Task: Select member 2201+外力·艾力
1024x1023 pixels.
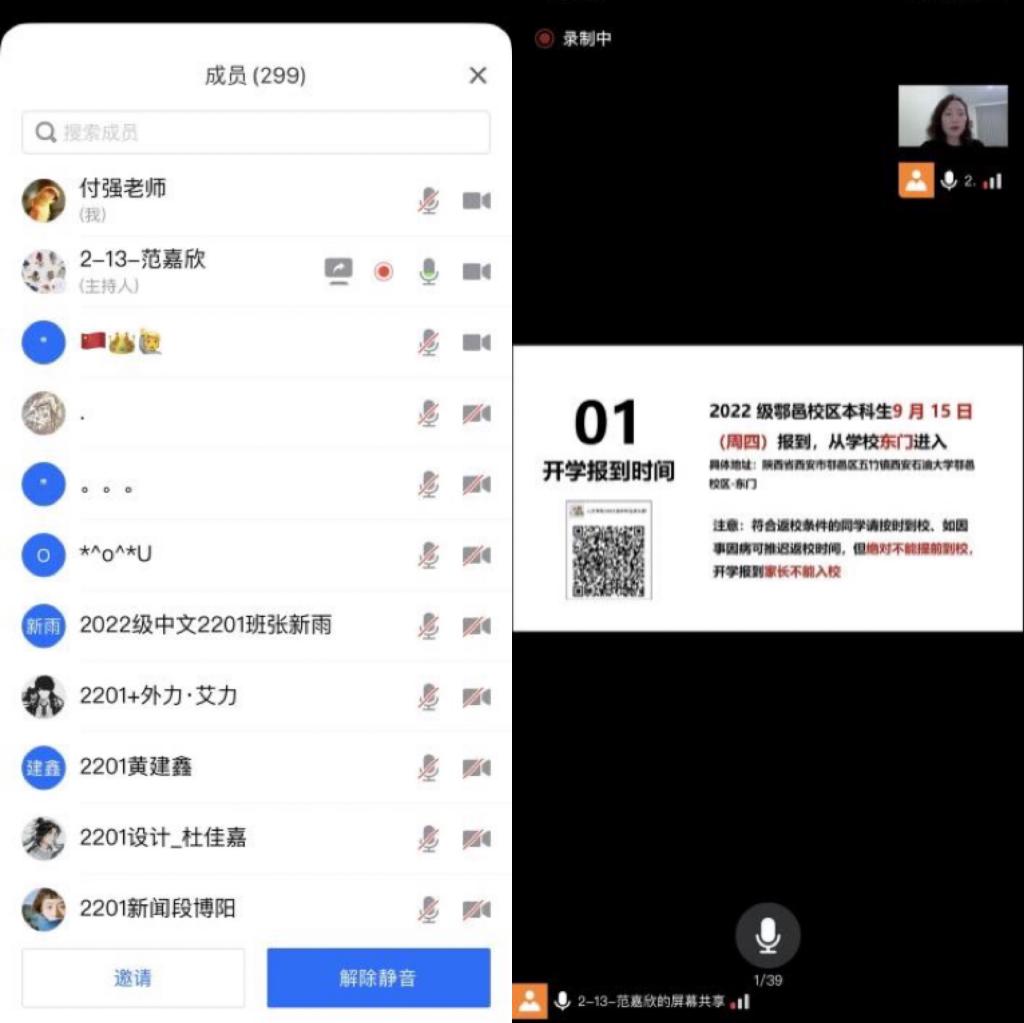Action: tap(158, 696)
